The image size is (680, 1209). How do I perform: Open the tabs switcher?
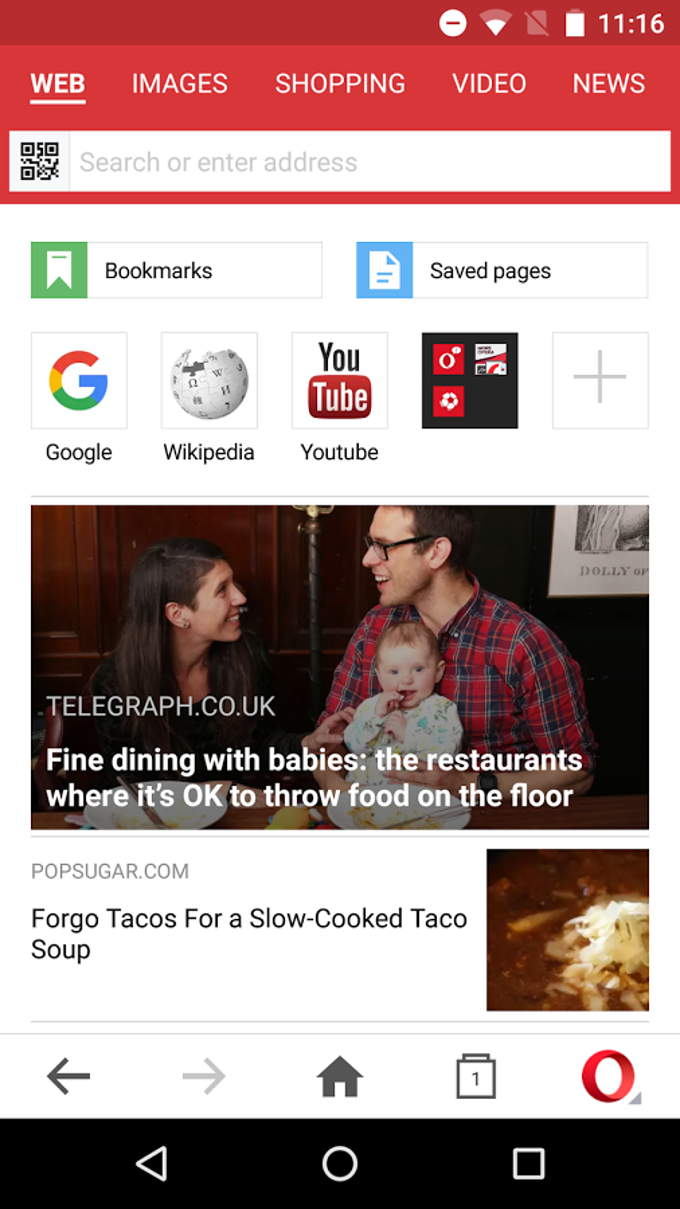pyautogui.click(x=476, y=1077)
